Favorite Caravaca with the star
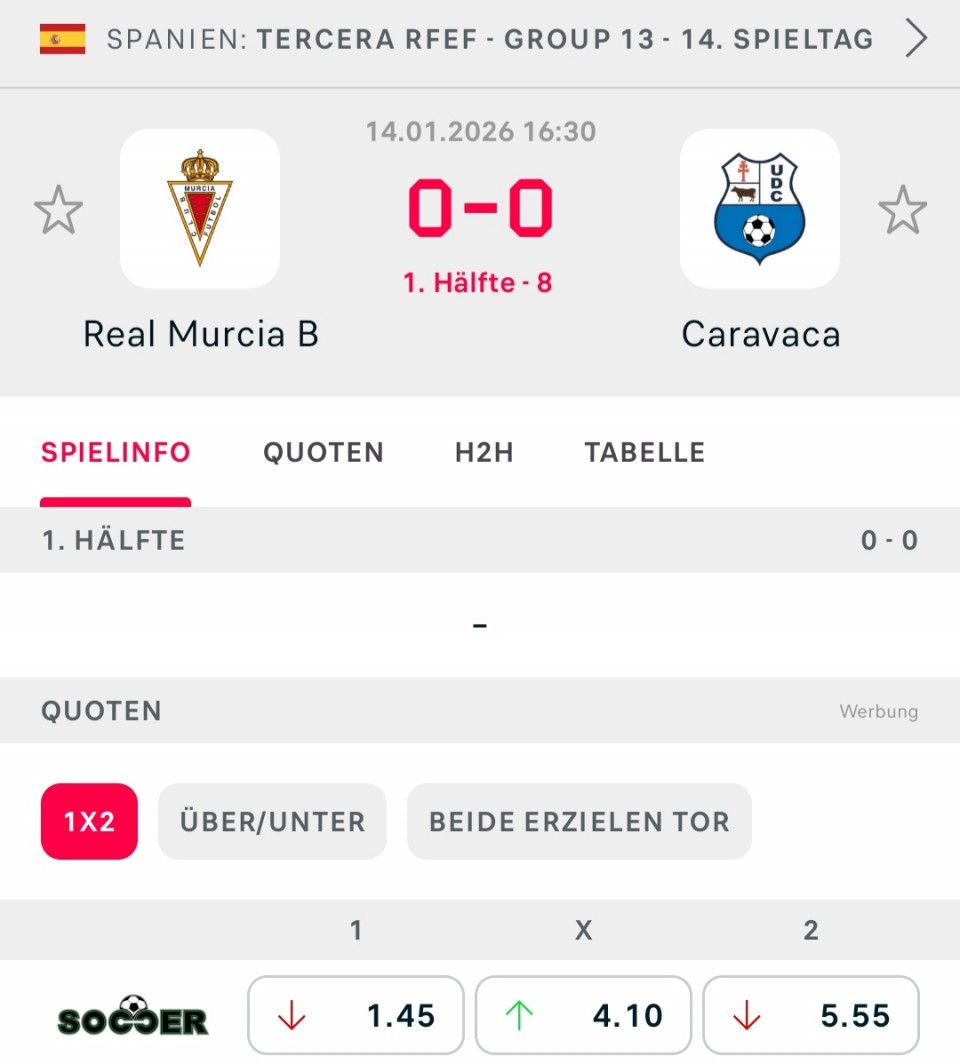 pyautogui.click(x=902, y=210)
